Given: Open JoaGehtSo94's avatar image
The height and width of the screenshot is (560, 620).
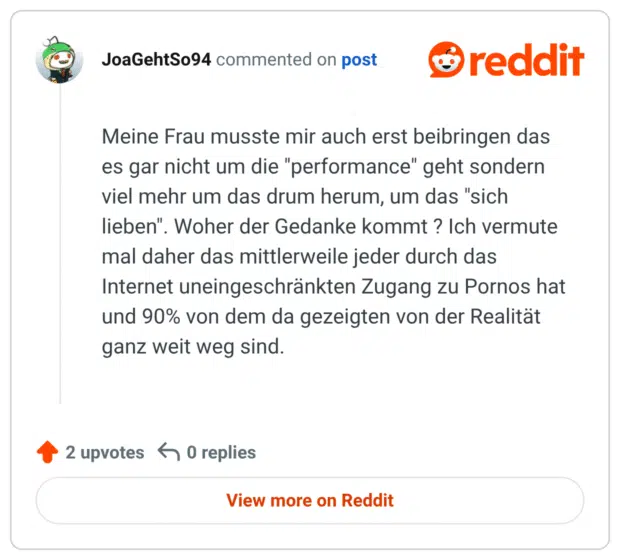Looking at the screenshot, I should click(59, 60).
